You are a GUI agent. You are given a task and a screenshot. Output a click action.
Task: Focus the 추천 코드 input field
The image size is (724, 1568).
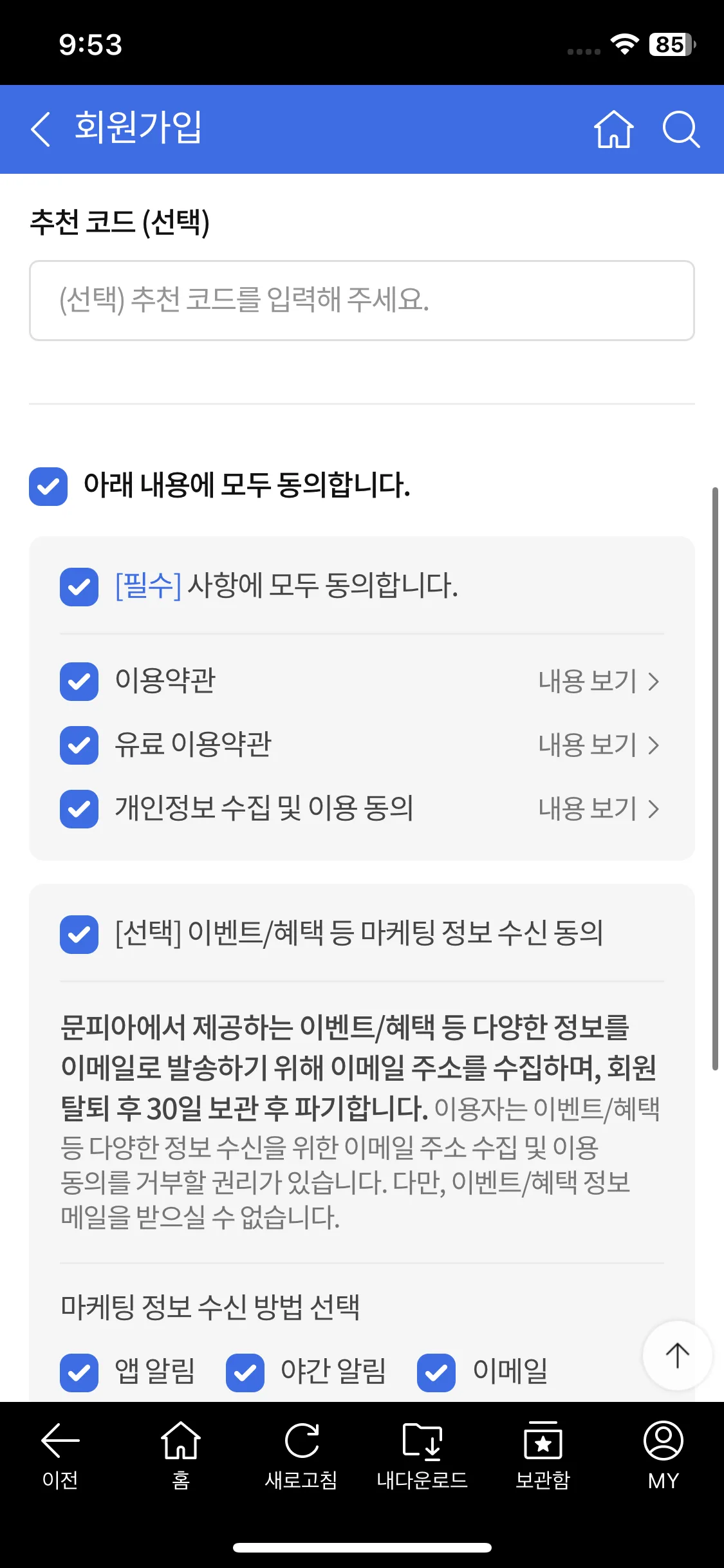(362, 300)
